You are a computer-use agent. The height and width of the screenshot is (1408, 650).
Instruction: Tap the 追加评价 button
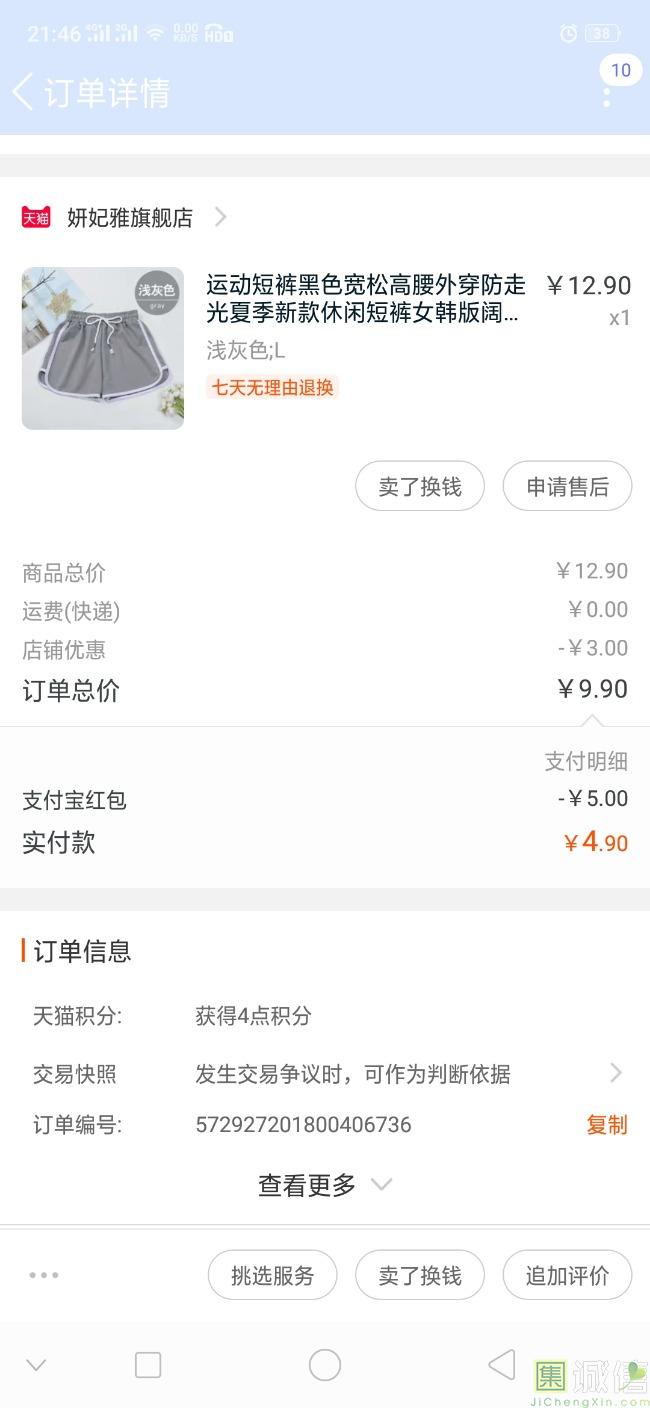pos(567,1275)
